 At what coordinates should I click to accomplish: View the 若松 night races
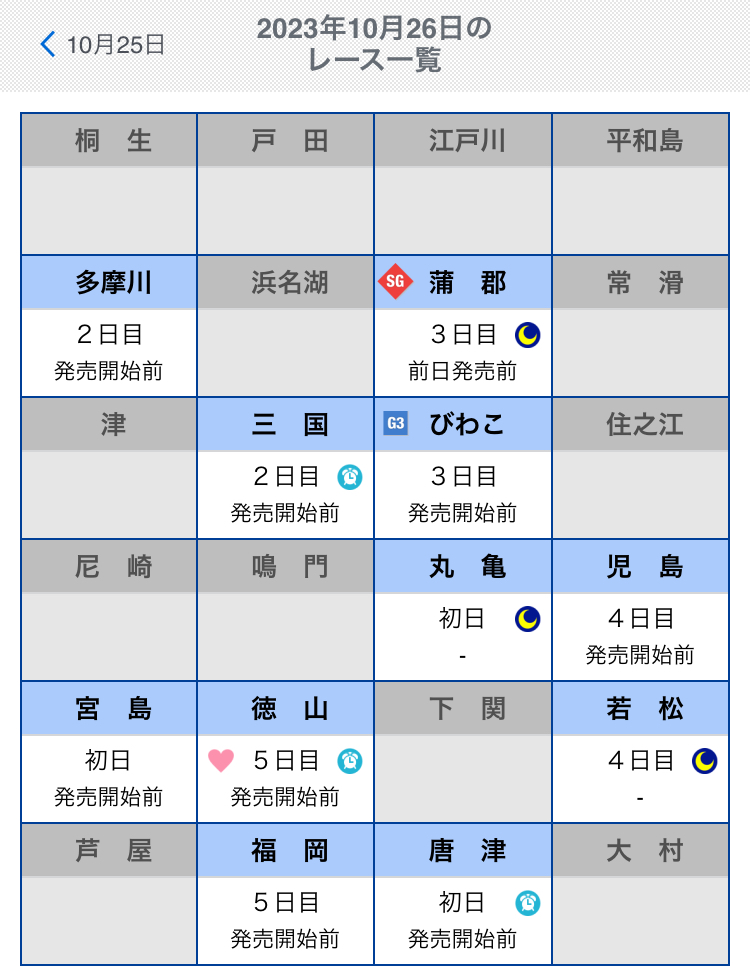click(x=640, y=751)
